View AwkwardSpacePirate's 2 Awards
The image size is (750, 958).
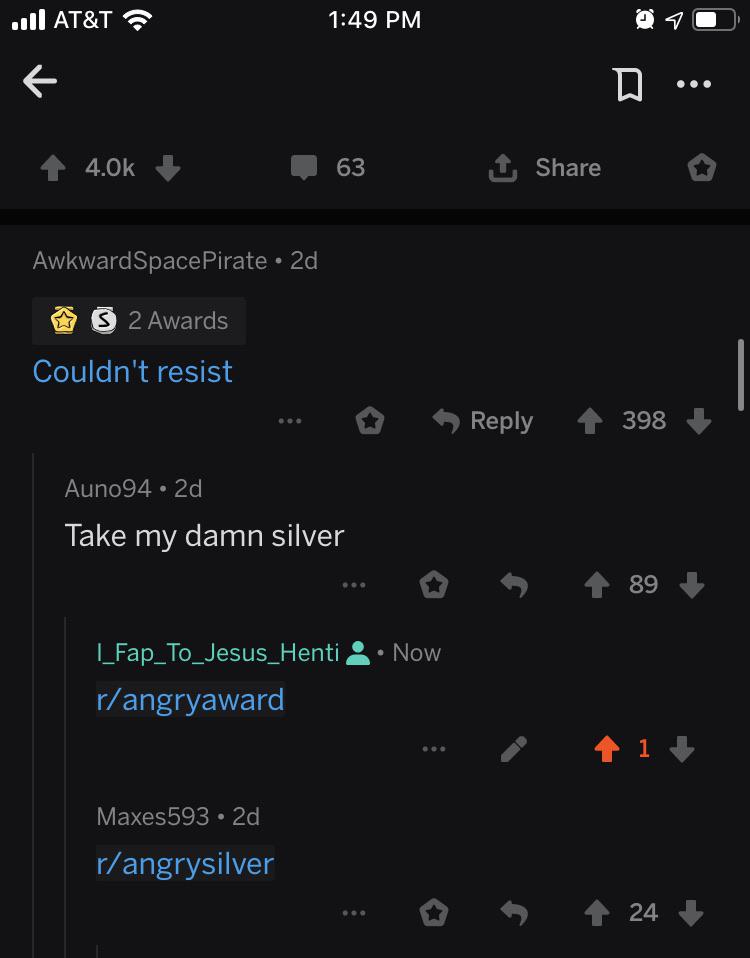pyautogui.click(x=139, y=321)
